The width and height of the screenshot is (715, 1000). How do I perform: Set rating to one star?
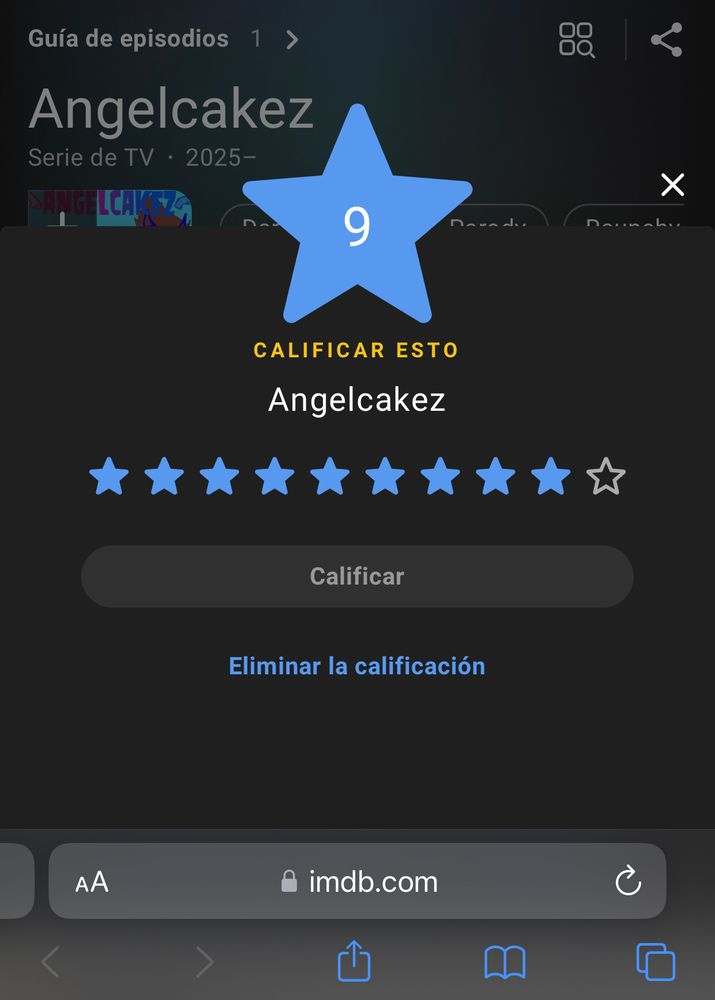tap(109, 478)
